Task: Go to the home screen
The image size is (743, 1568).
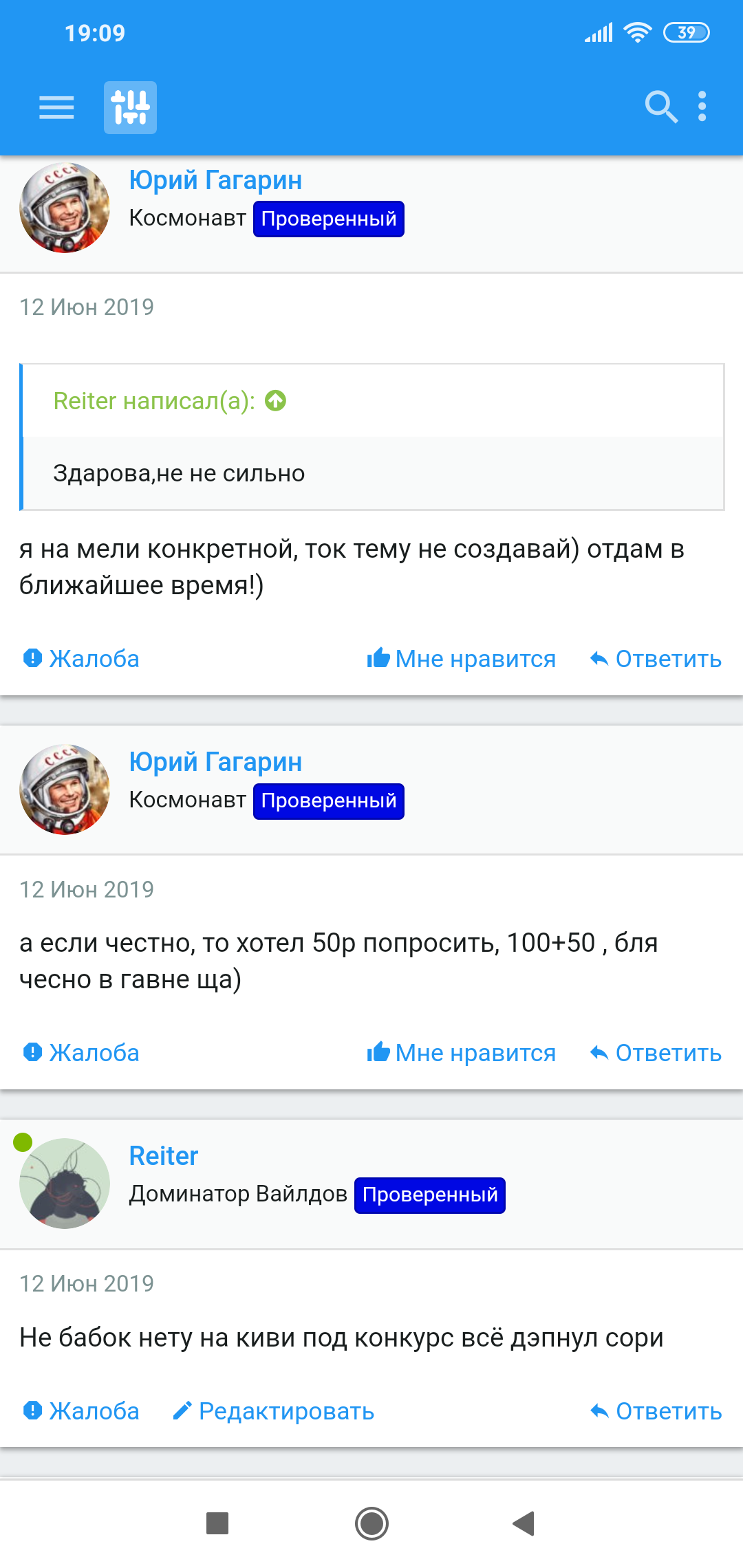Action: click(x=371, y=1523)
